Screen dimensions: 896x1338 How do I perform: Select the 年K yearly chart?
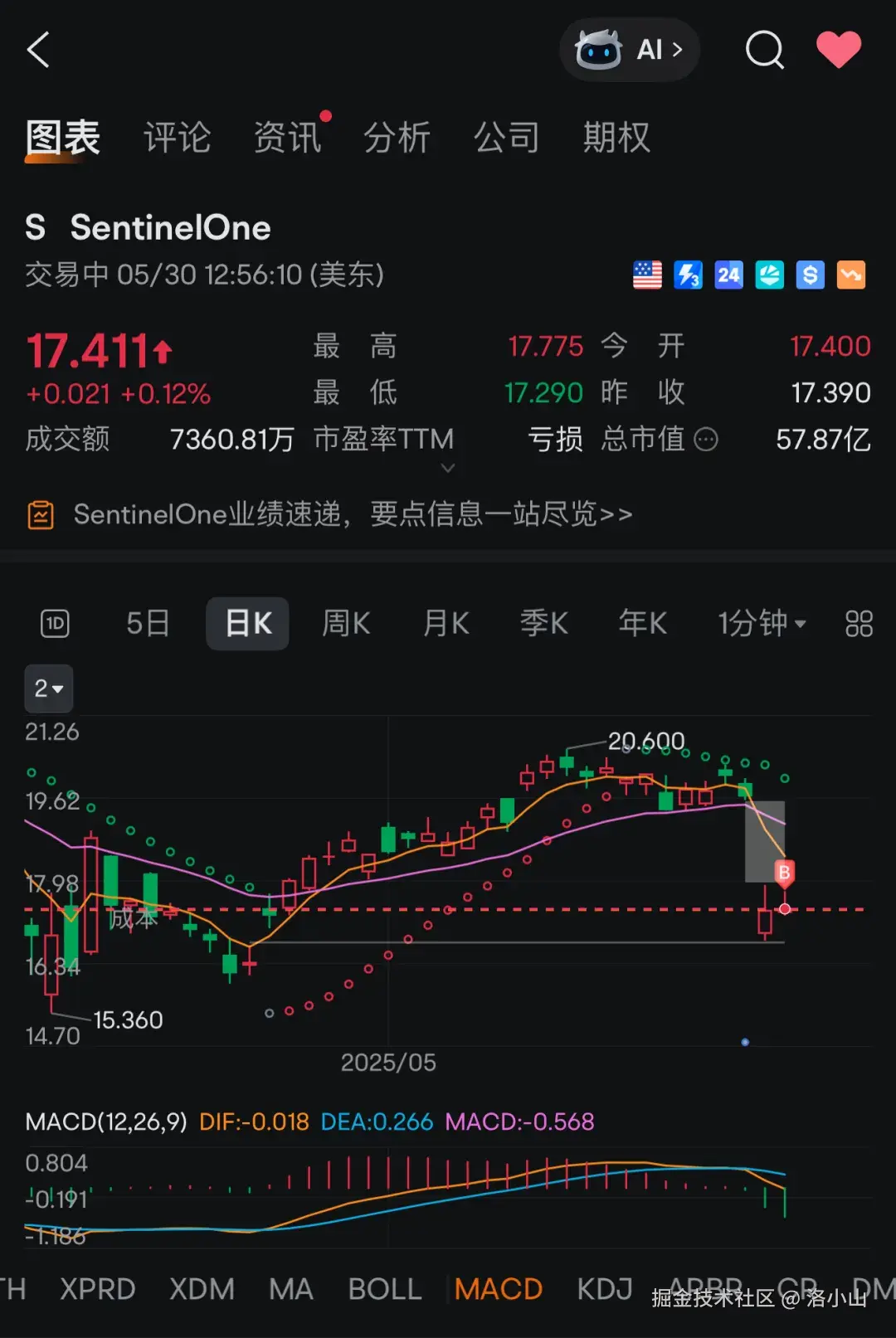[x=643, y=623]
